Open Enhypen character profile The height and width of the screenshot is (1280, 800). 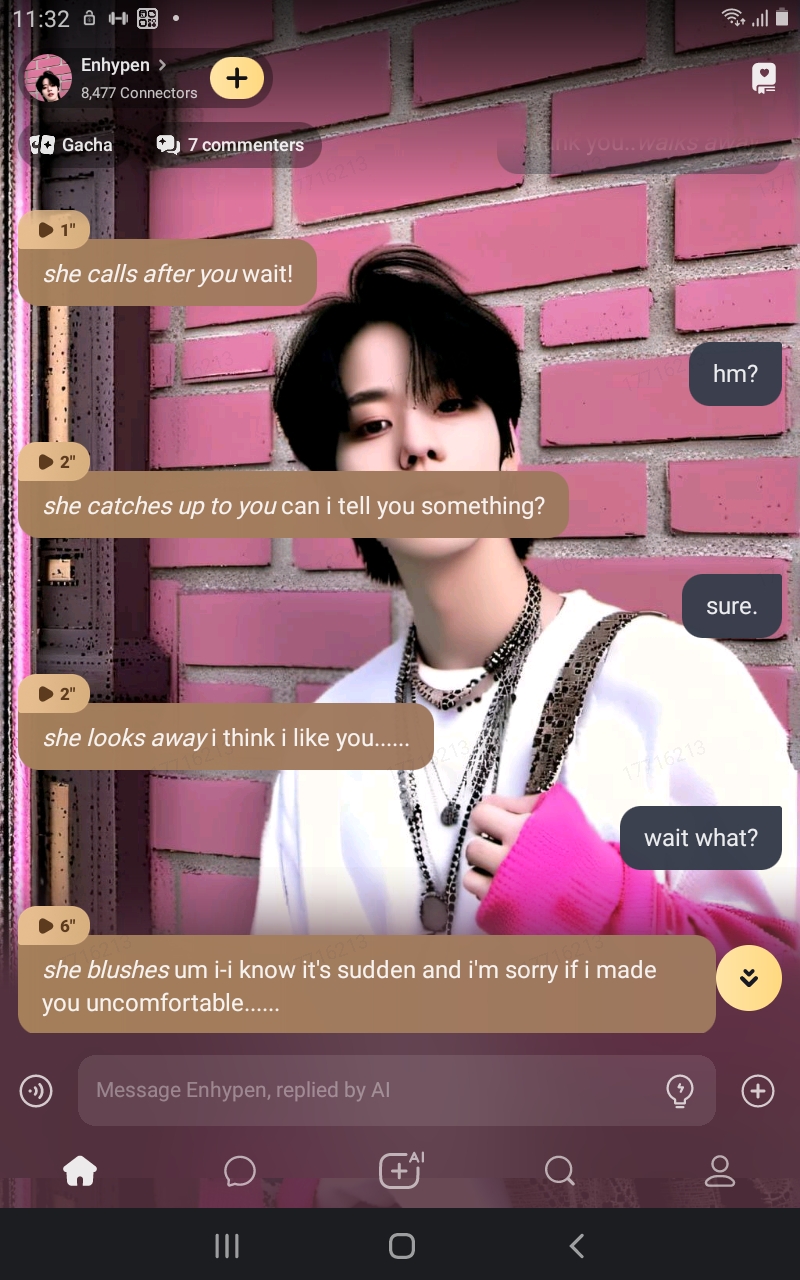pyautogui.click(x=110, y=77)
